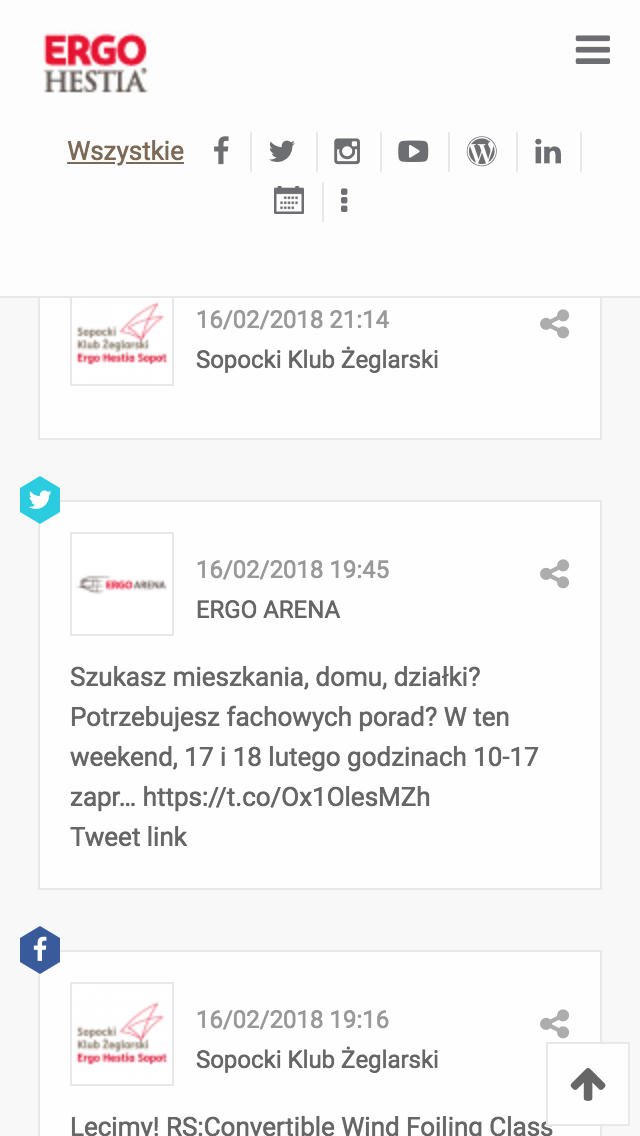The image size is (640, 1136).
Task: Filter posts by Twitter
Action: (282, 152)
